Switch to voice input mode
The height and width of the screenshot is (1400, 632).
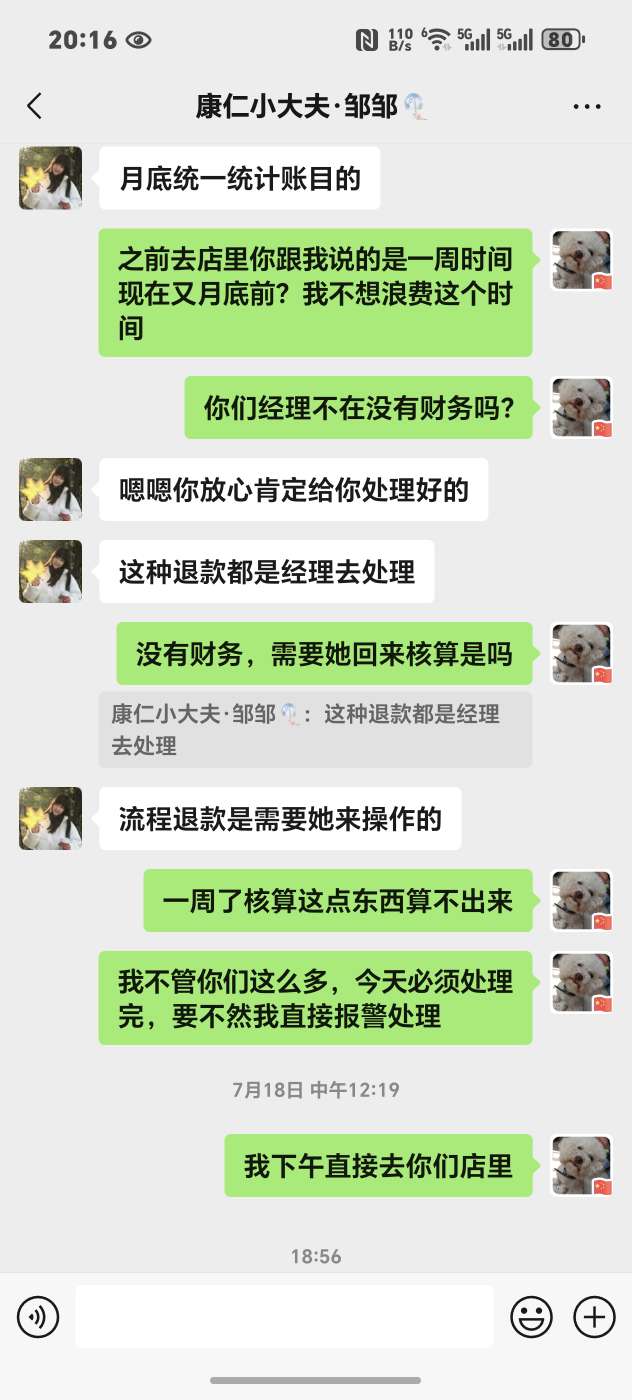pos(38,1316)
